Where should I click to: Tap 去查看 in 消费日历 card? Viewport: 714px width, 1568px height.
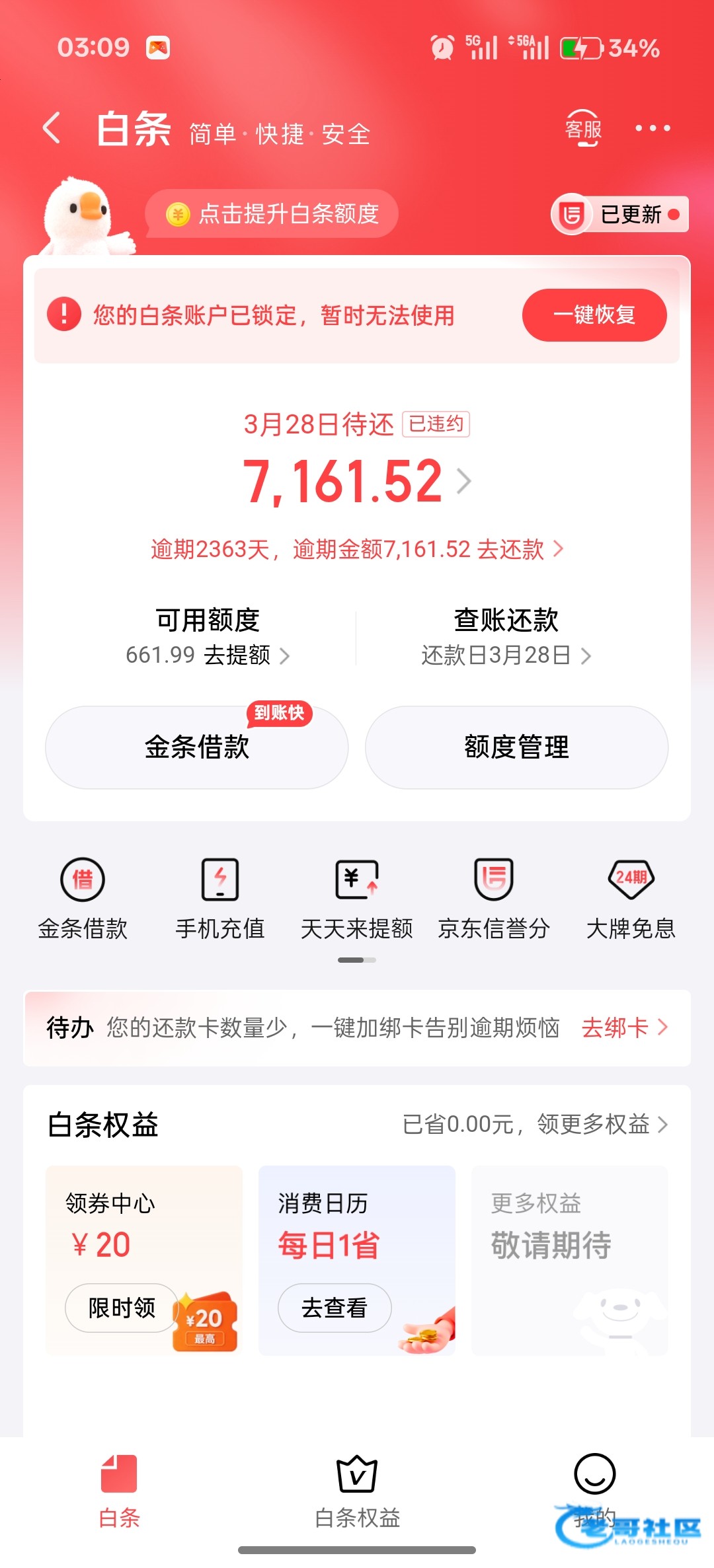[x=335, y=1308]
